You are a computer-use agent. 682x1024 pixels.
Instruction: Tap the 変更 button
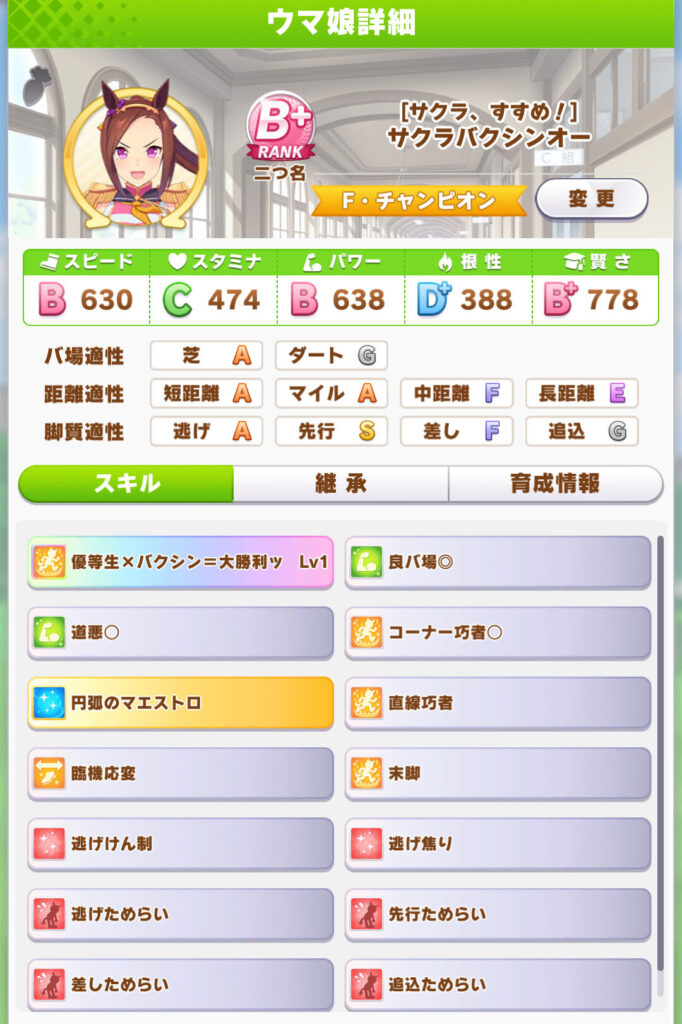591,199
